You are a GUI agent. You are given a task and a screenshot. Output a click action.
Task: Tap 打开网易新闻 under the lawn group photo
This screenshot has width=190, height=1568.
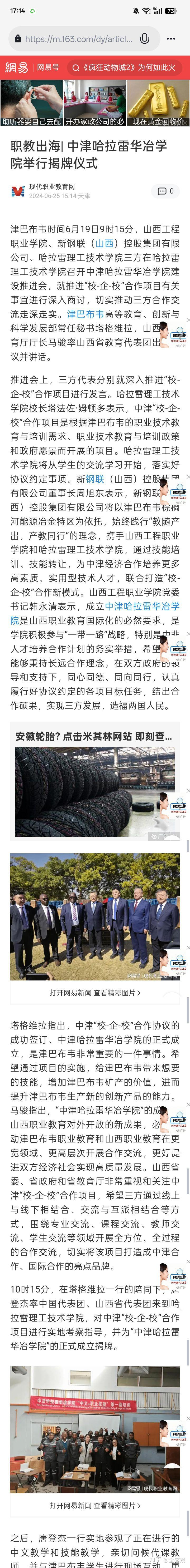pyautogui.click(x=94, y=993)
